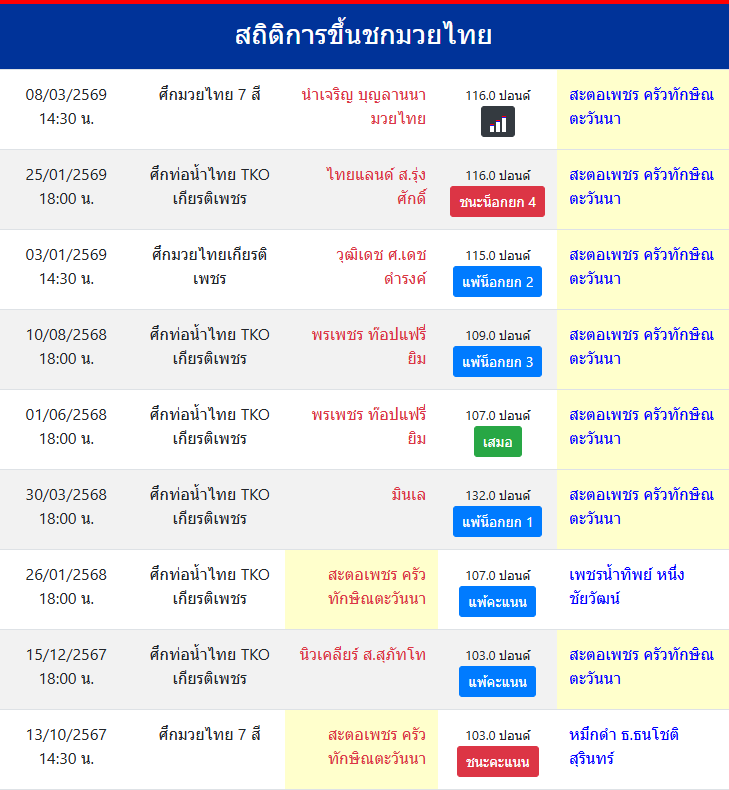Viewport: 729px width, 790px height.
Task: Tap the ชนะคะแนน result badge
Action: coord(497,762)
